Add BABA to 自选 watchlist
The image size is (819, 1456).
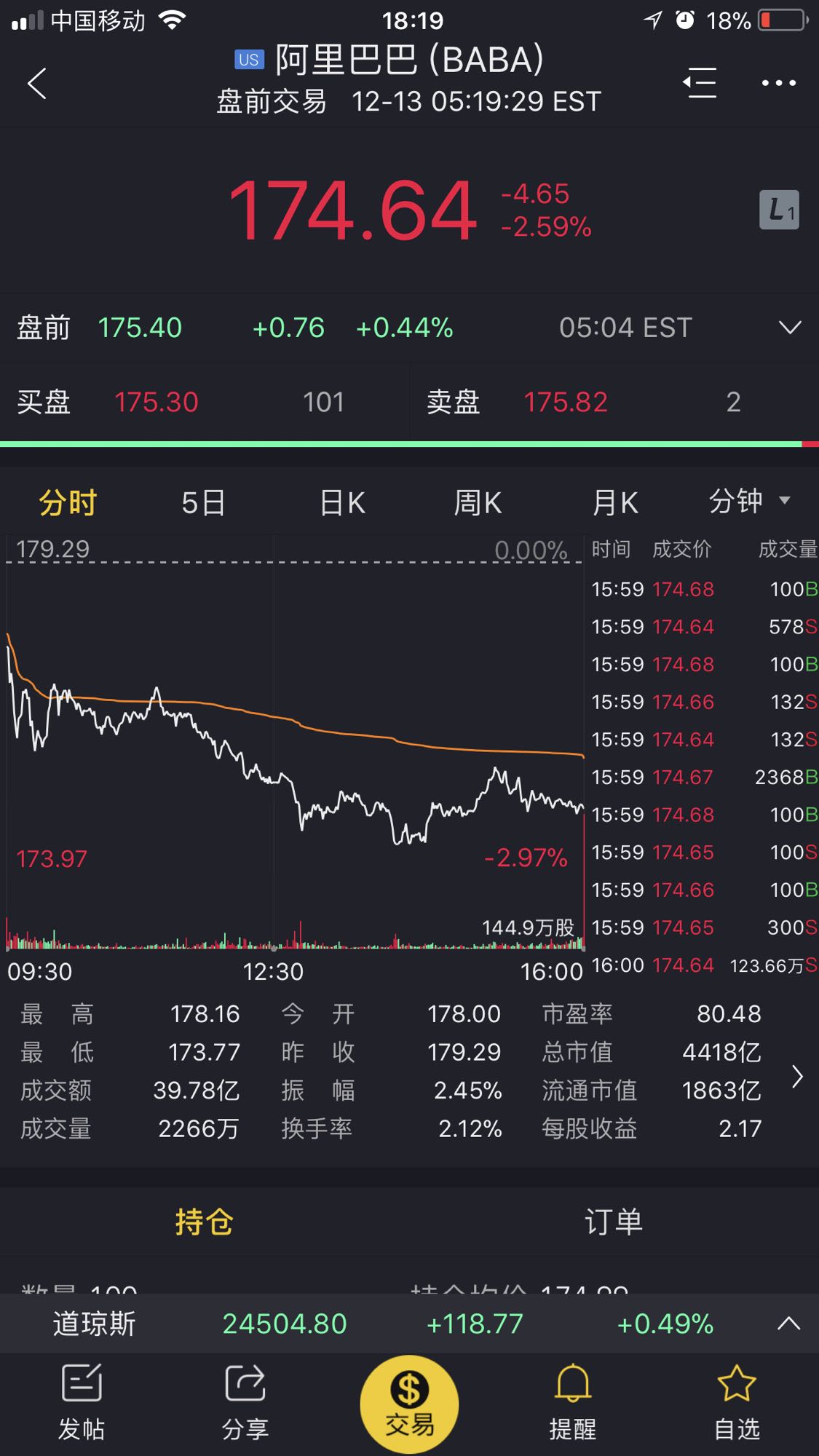737,1404
